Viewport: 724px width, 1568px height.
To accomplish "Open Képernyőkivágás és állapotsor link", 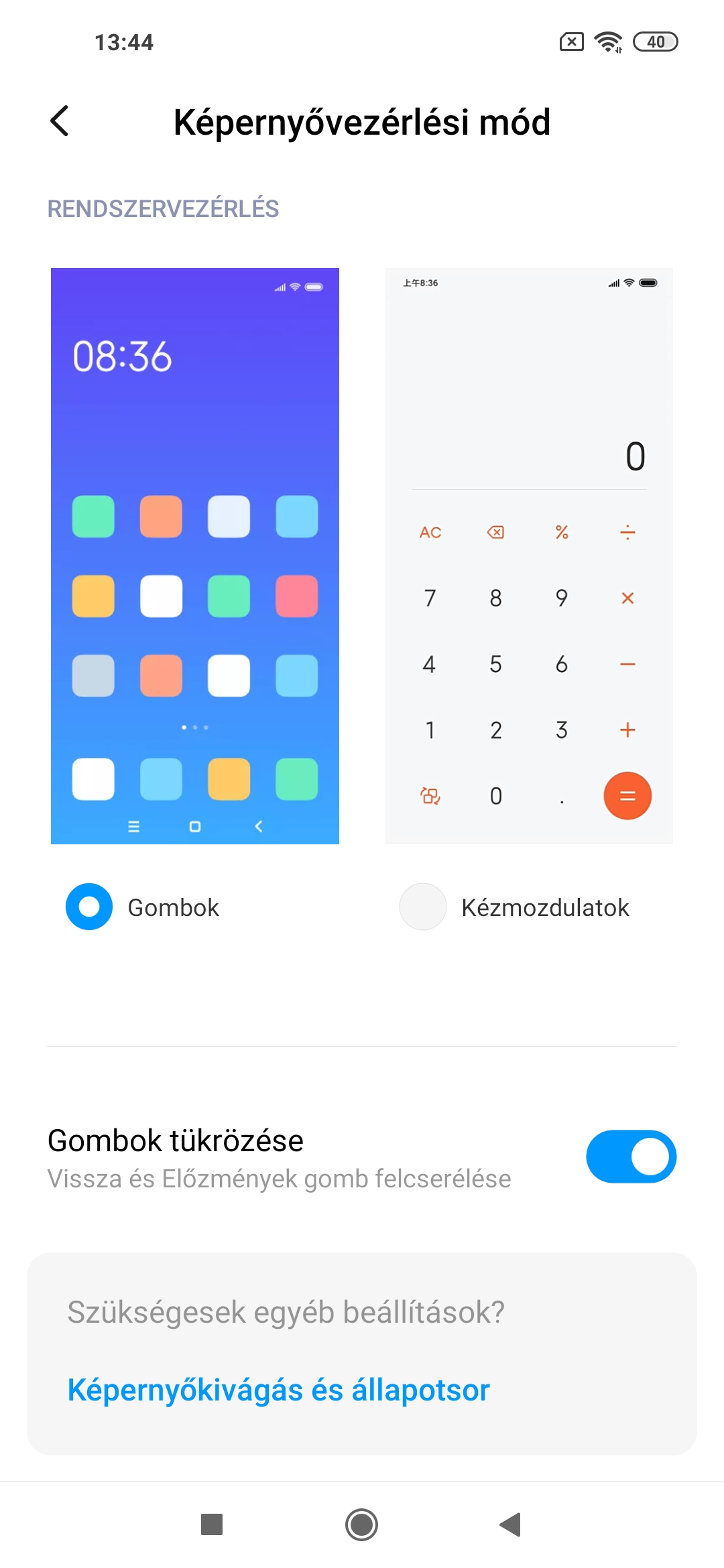I will [x=278, y=1390].
